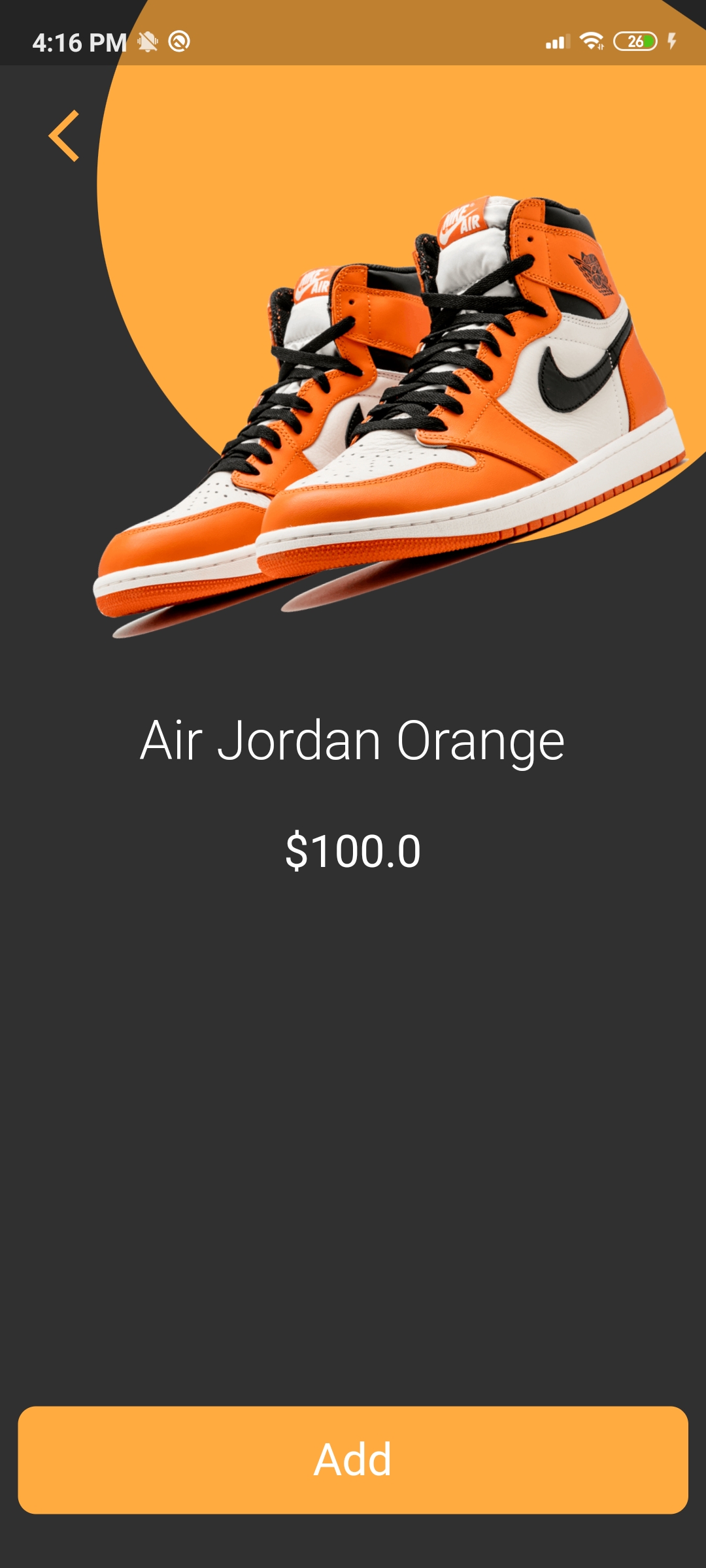Add Air Jordan Orange to cart
706x1568 pixels.
pos(353,1460)
